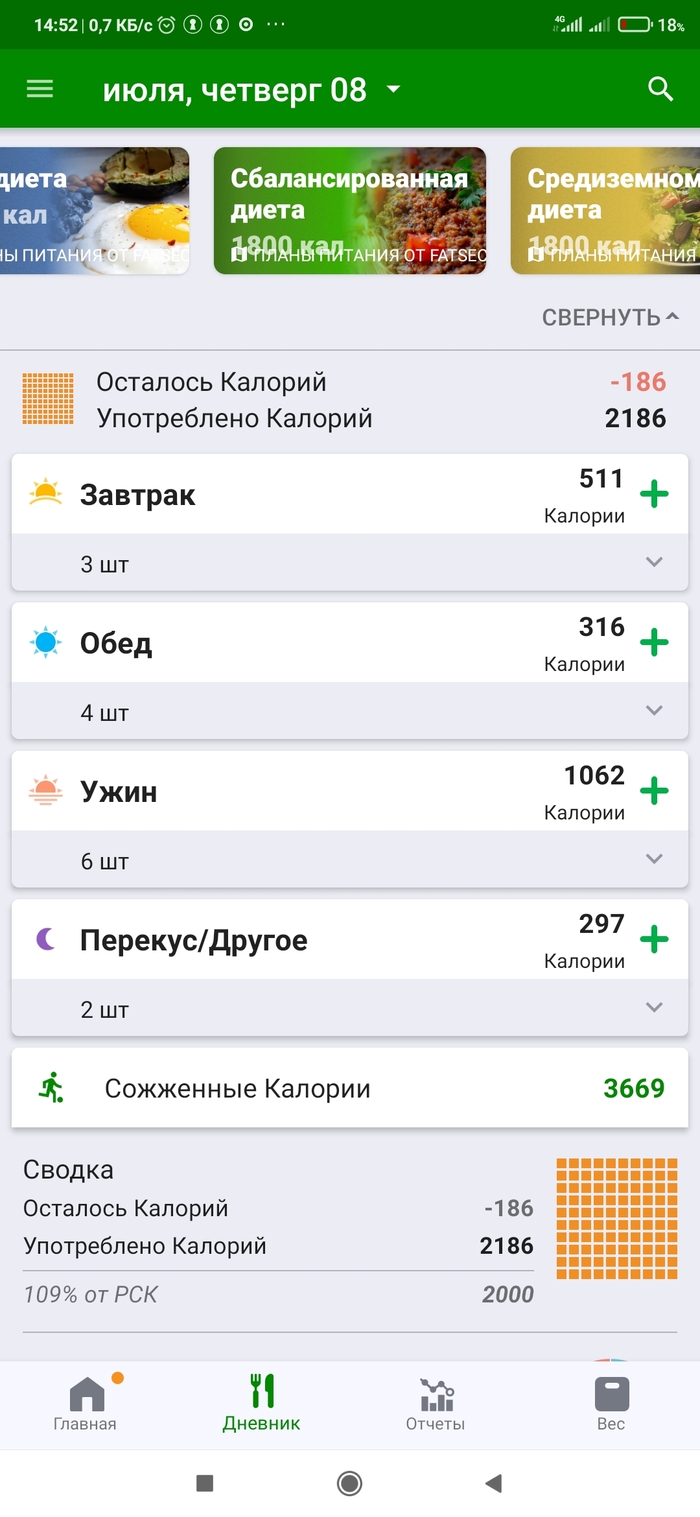Go to the Отчеты tab
Screen dimensions: 700x1517
tap(435, 1404)
